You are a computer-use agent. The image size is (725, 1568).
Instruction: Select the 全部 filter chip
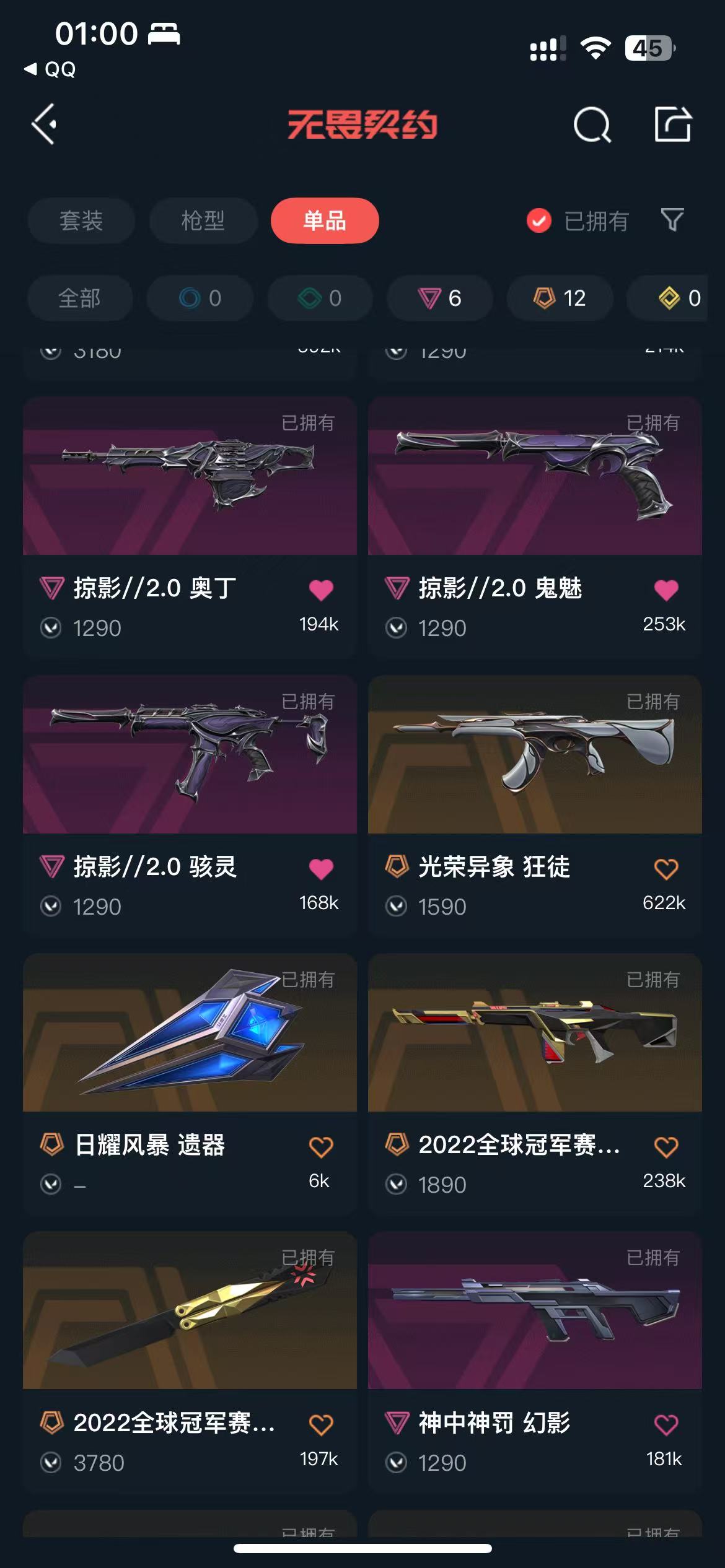point(79,298)
